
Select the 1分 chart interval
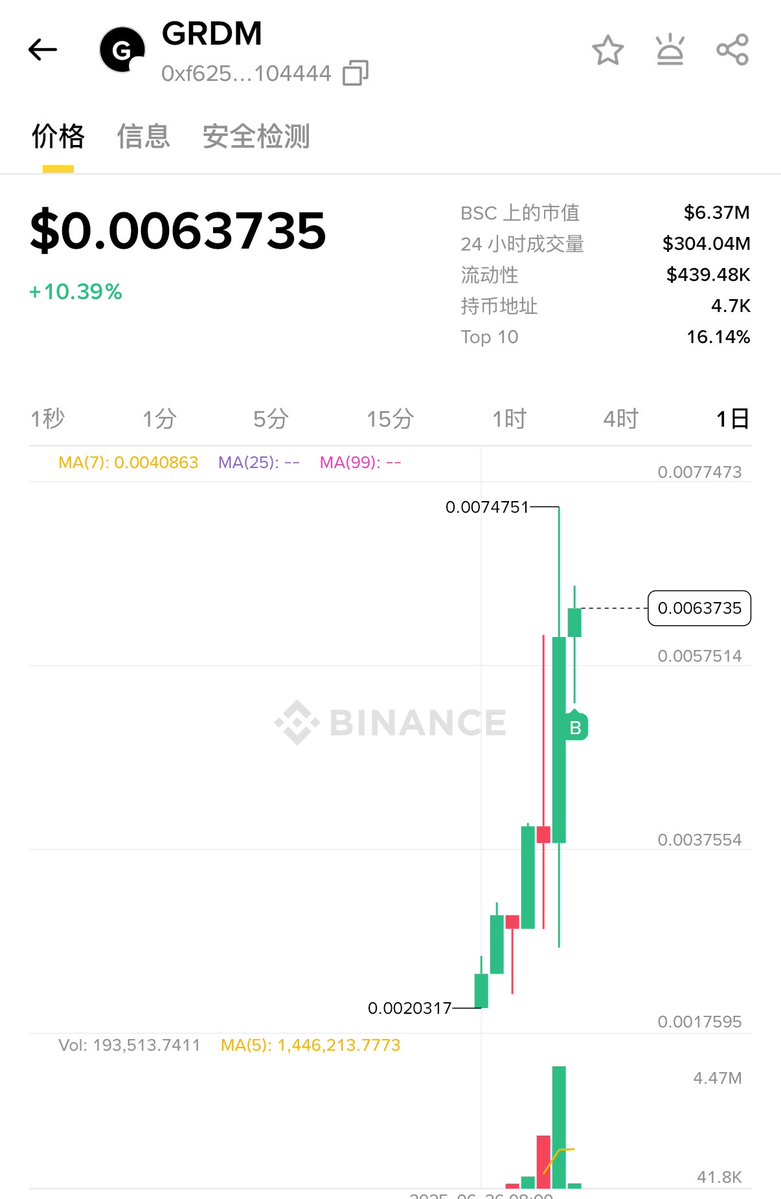tap(159, 419)
